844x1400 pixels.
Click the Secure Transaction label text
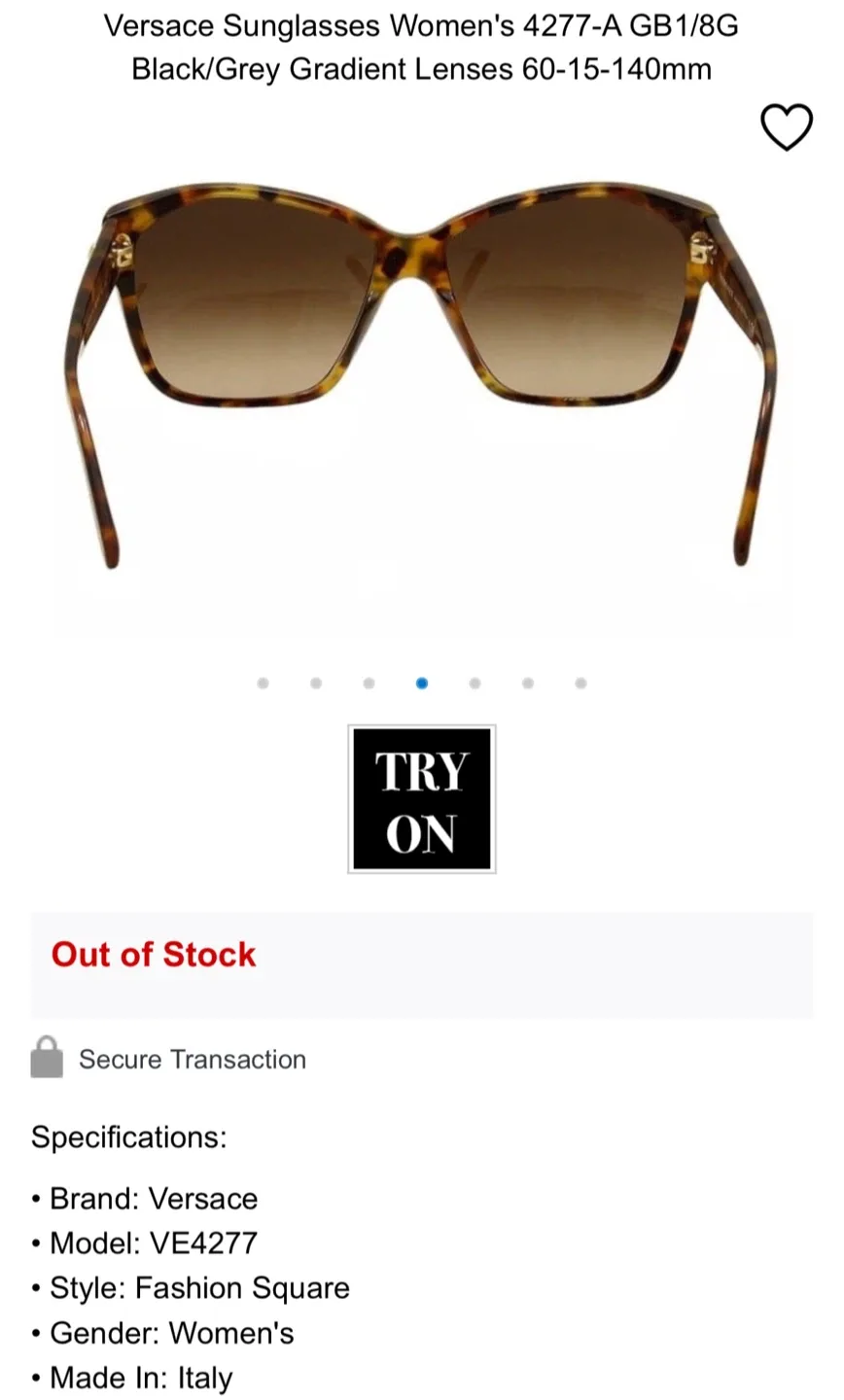coord(193,1060)
